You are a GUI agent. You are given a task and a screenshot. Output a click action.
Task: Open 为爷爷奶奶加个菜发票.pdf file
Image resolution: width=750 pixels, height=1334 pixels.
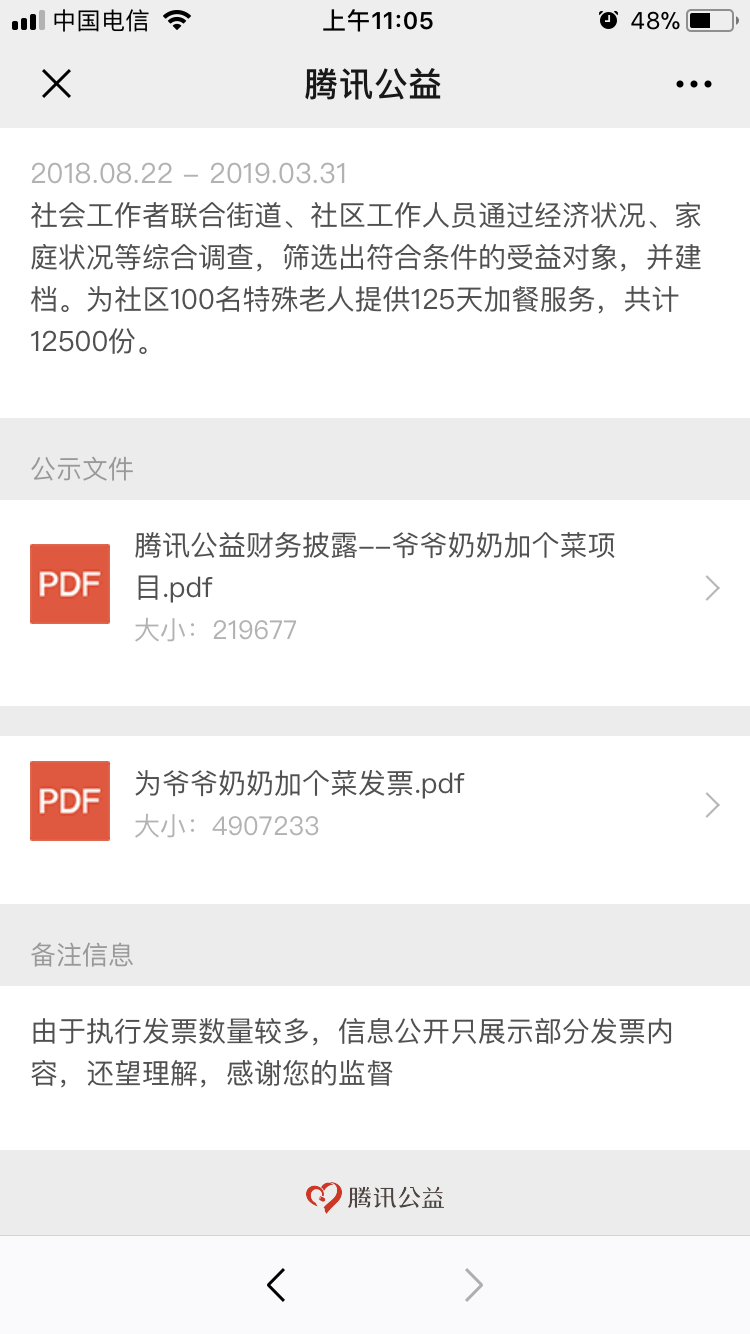(375, 803)
